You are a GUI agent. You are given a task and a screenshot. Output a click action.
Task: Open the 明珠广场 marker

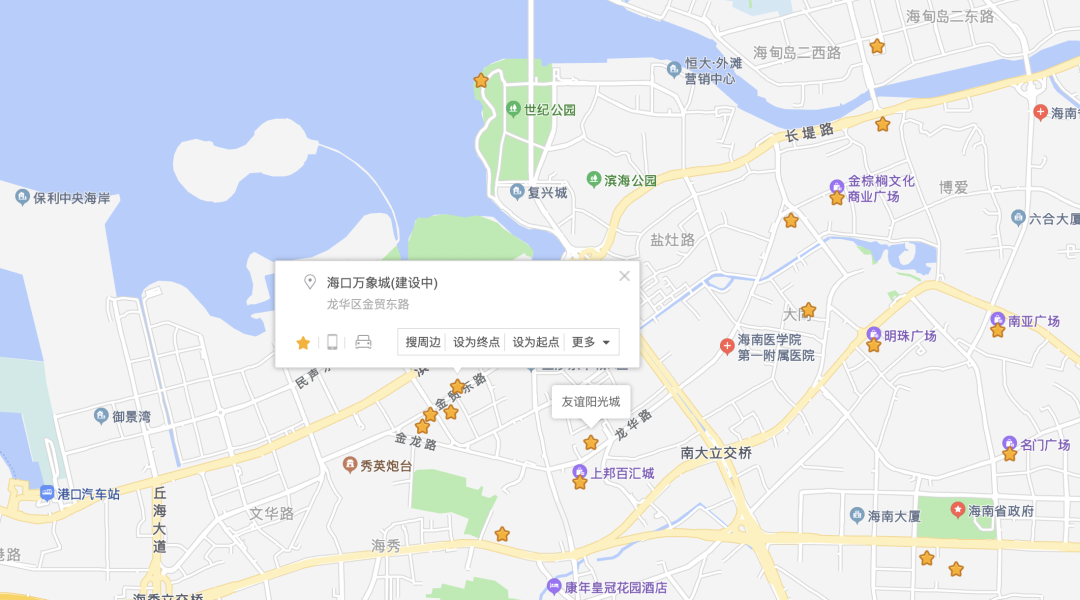point(874,336)
